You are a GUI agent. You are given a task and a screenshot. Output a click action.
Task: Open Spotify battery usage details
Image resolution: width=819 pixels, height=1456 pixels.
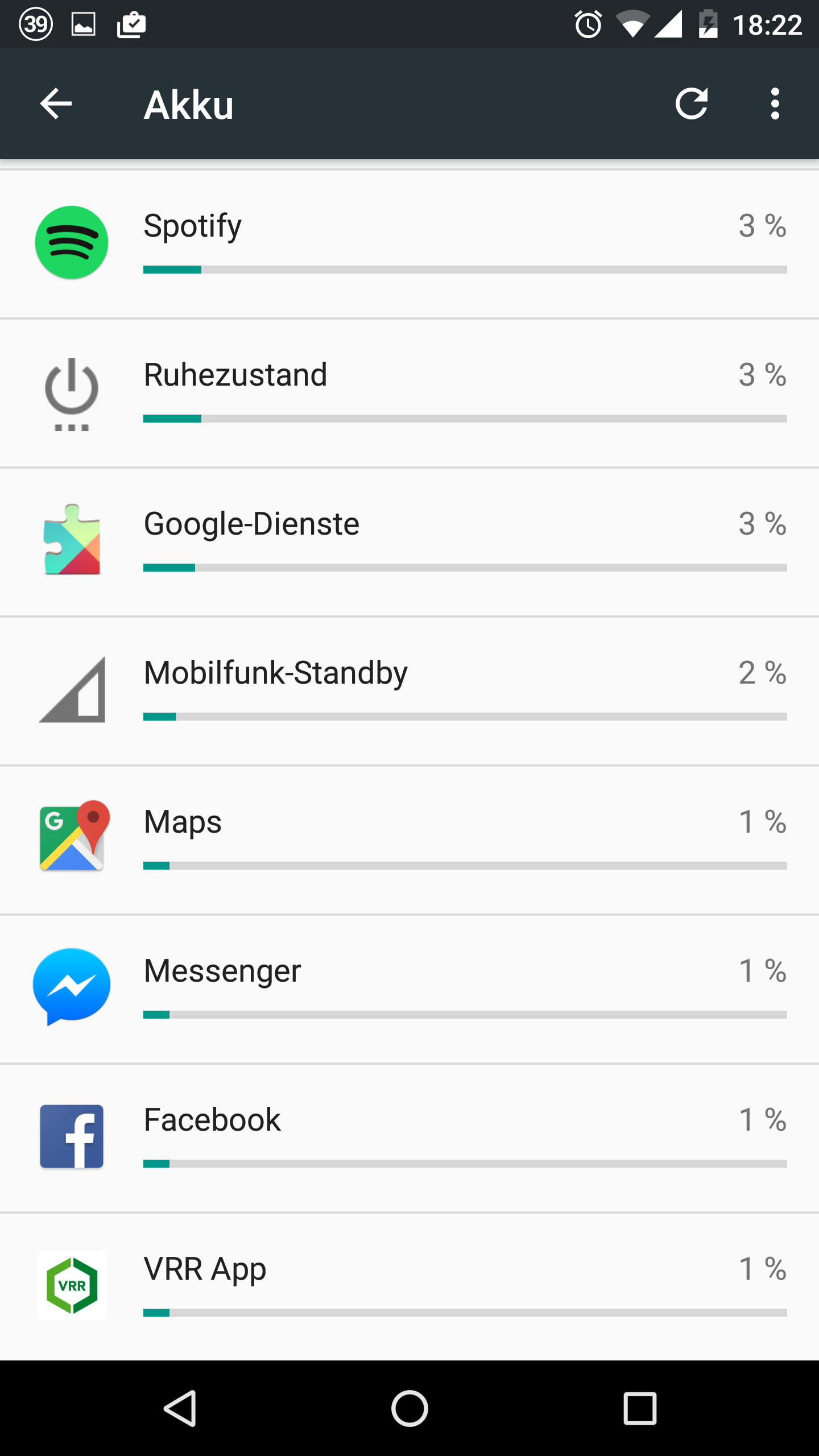[409, 243]
